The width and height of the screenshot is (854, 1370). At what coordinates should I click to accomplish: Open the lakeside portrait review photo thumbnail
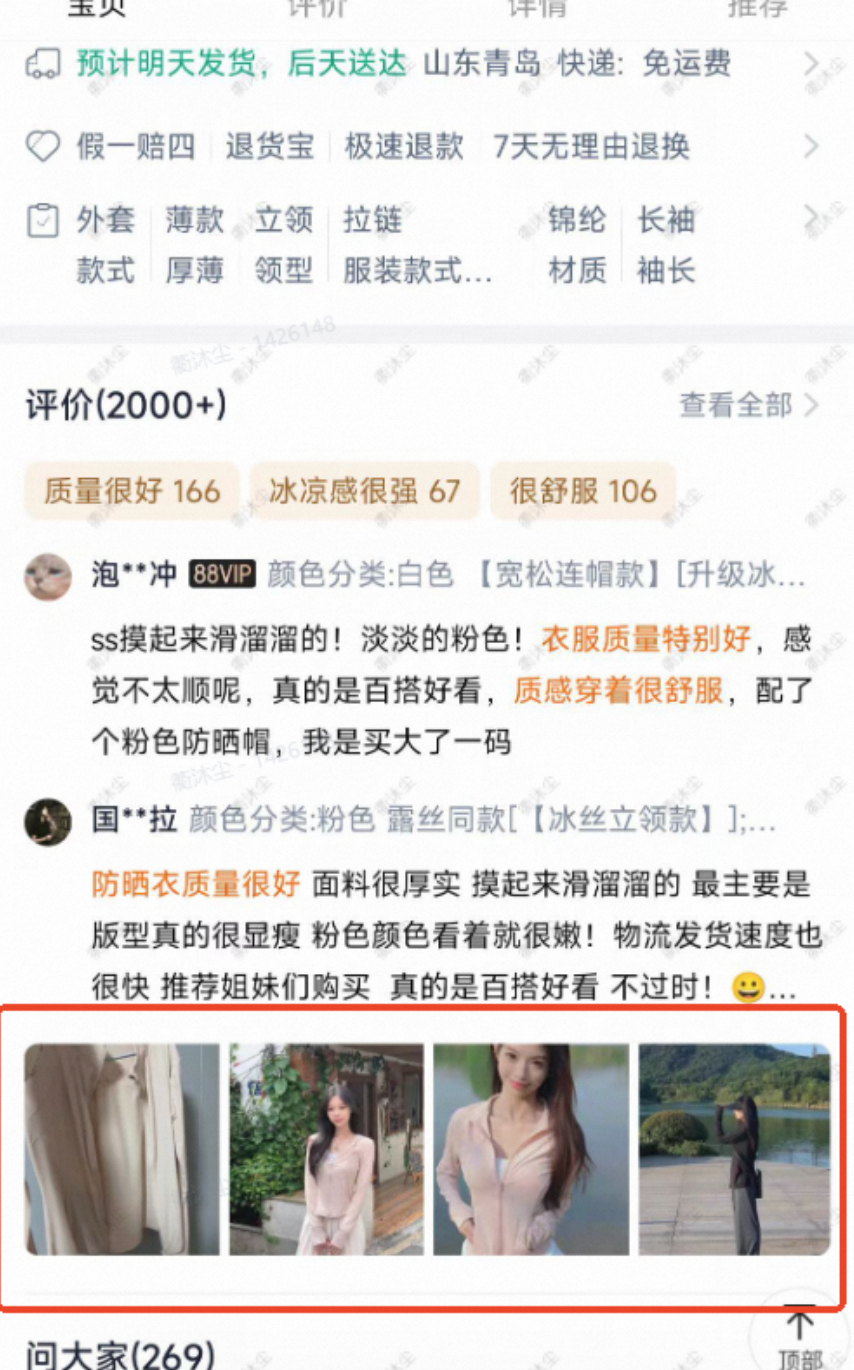click(x=531, y=1150)
